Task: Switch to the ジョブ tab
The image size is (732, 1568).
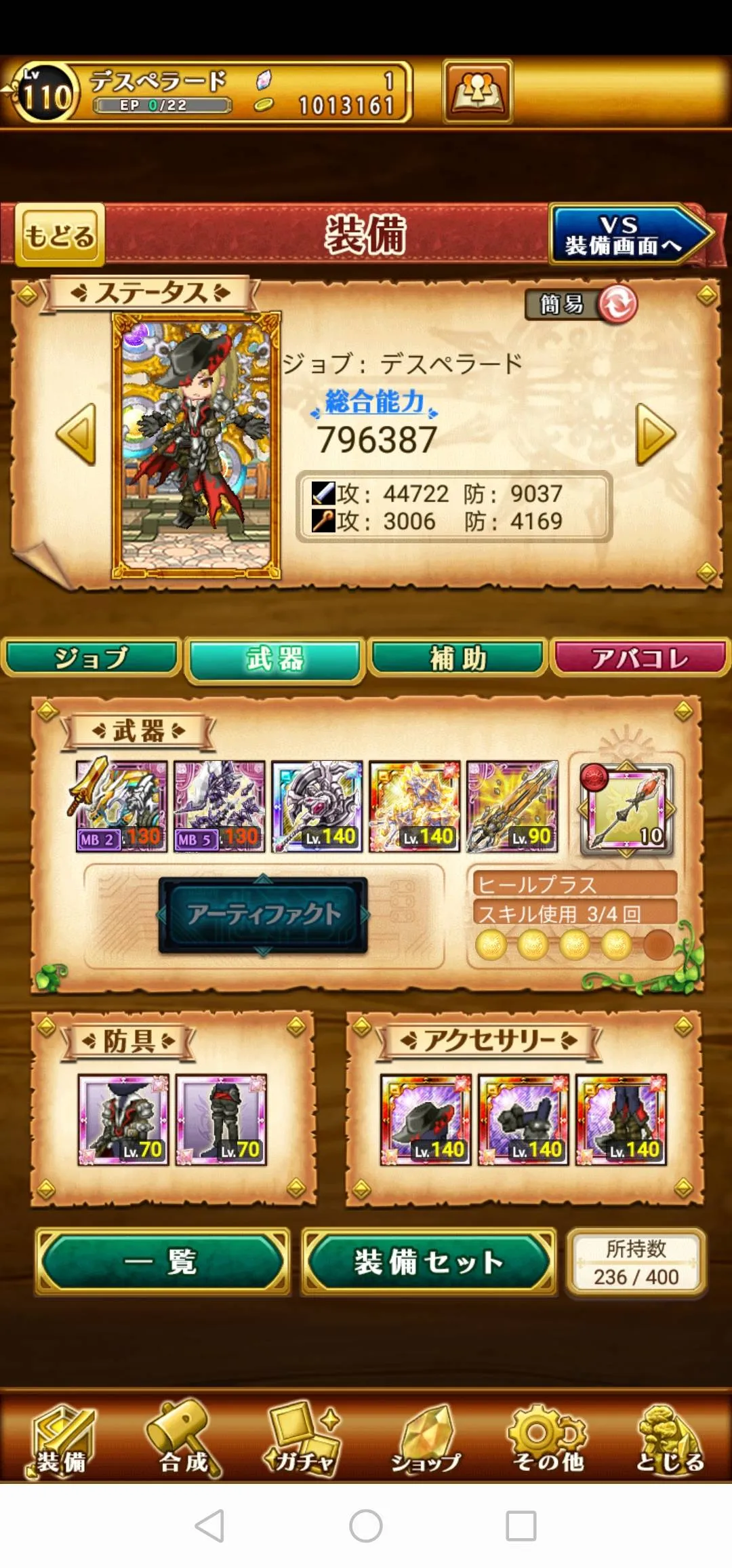Action: click(91, 658)
